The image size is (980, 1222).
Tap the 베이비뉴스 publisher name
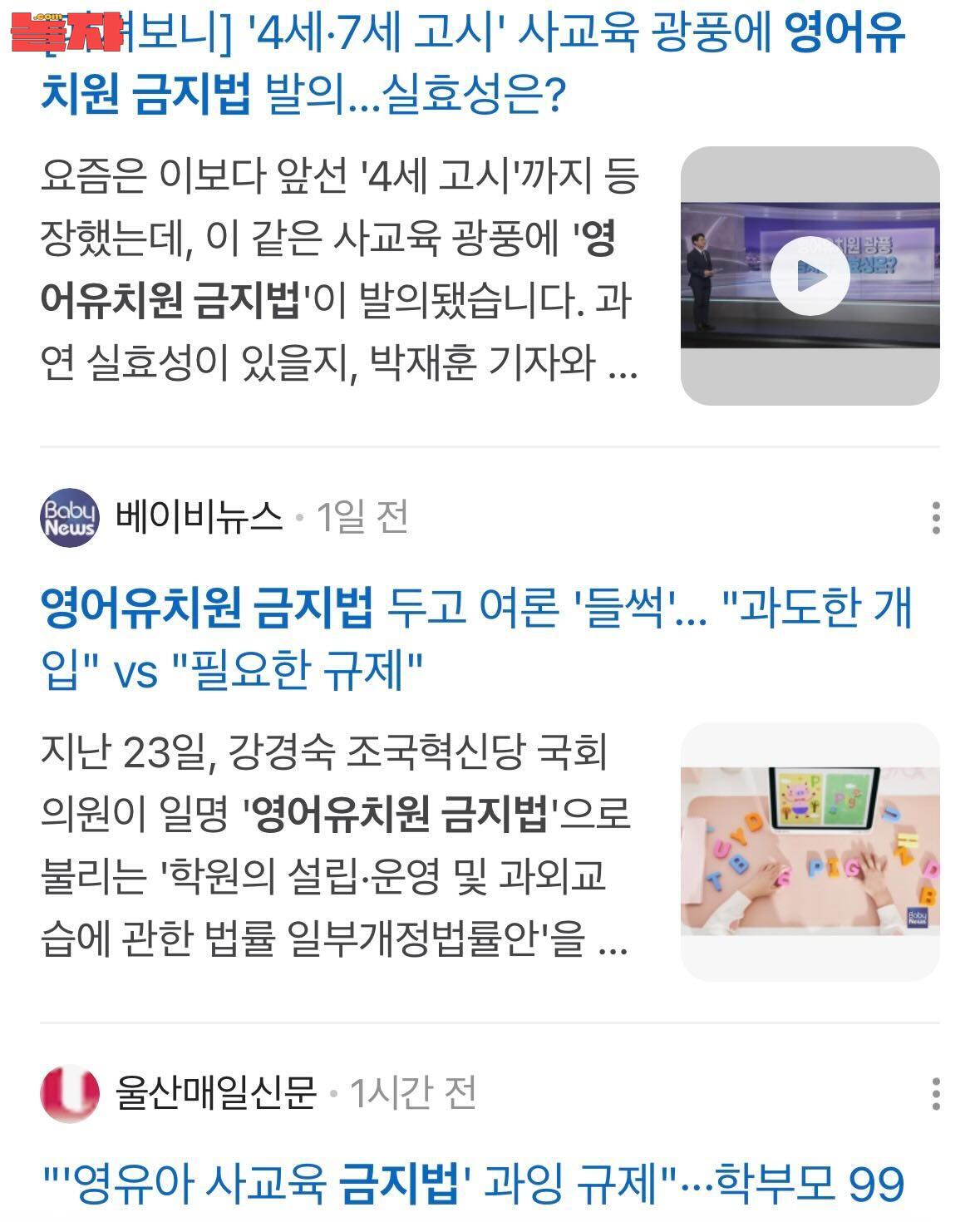[199, 518]
